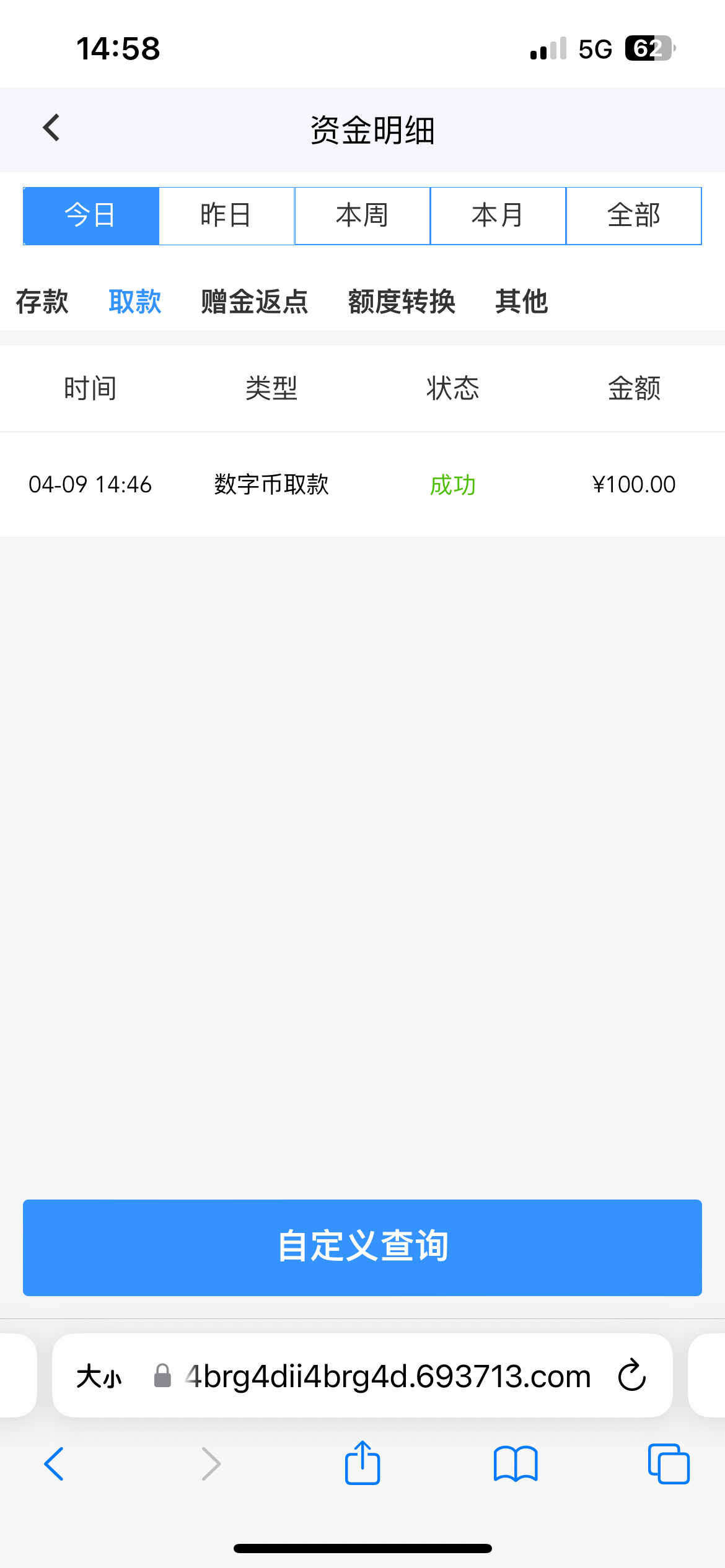The height and width of the screenshot is (1568, 725).
Task: Open the 赠金返点 tab
Action: tap(254, 302)
